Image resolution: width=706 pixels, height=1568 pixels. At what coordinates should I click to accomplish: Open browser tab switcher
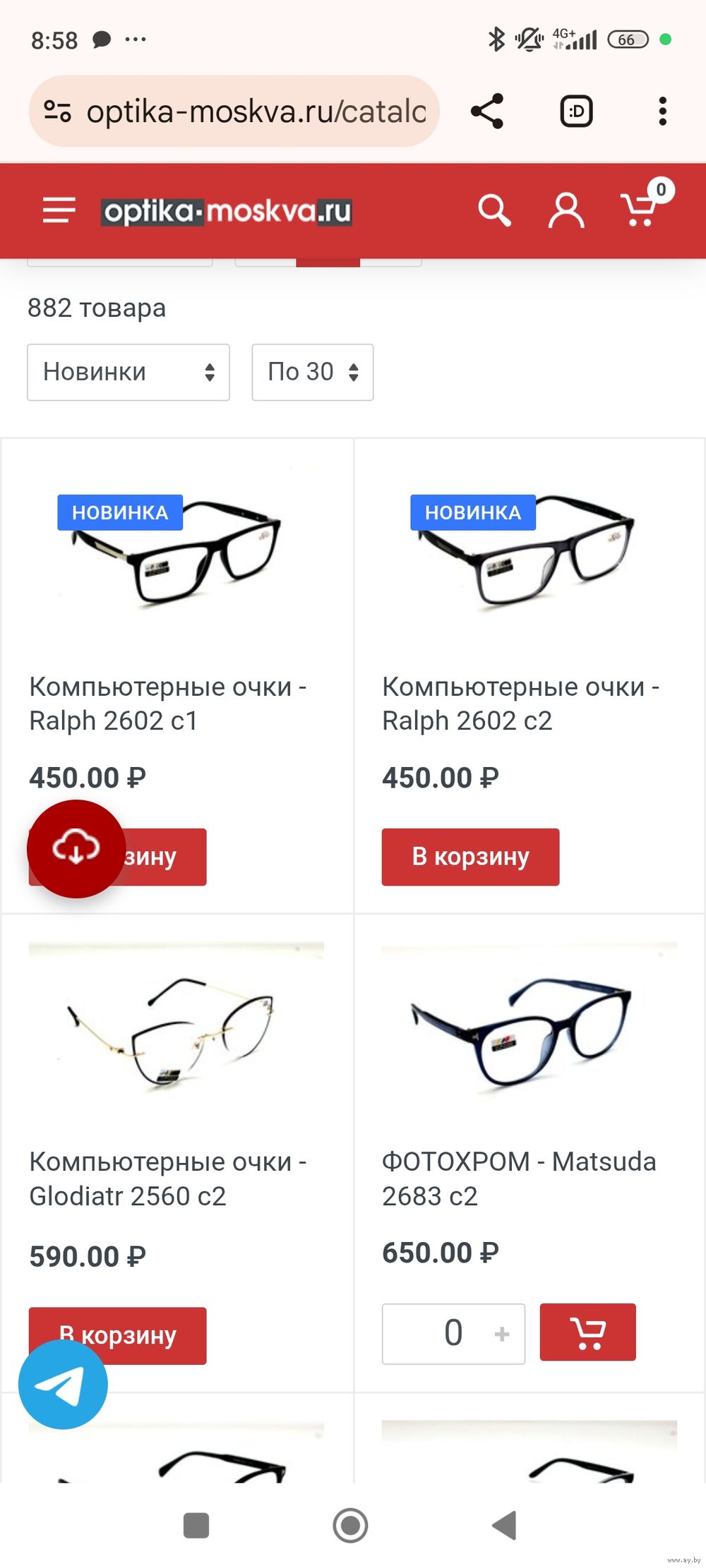pos(576,111)
